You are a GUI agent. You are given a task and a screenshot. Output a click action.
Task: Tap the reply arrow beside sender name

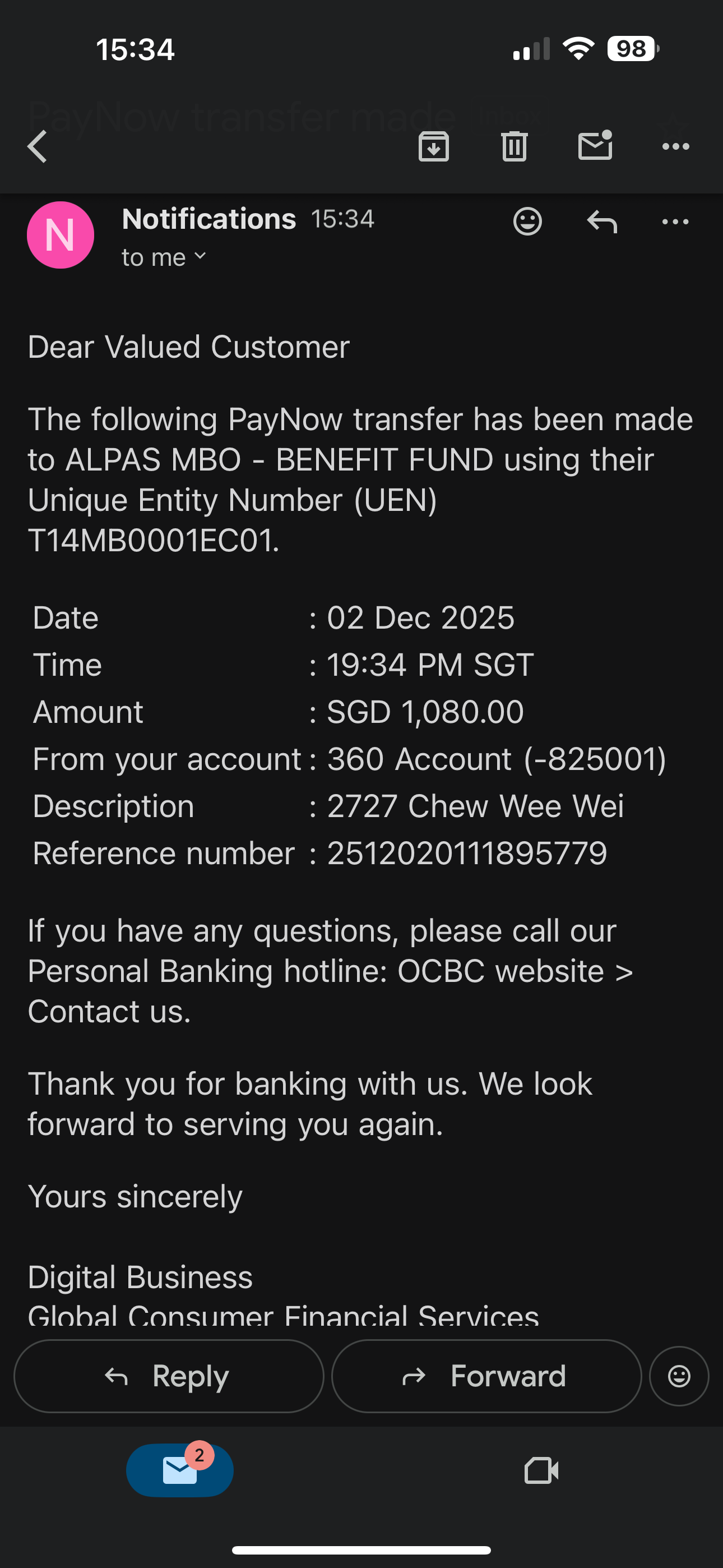point(602,222)
